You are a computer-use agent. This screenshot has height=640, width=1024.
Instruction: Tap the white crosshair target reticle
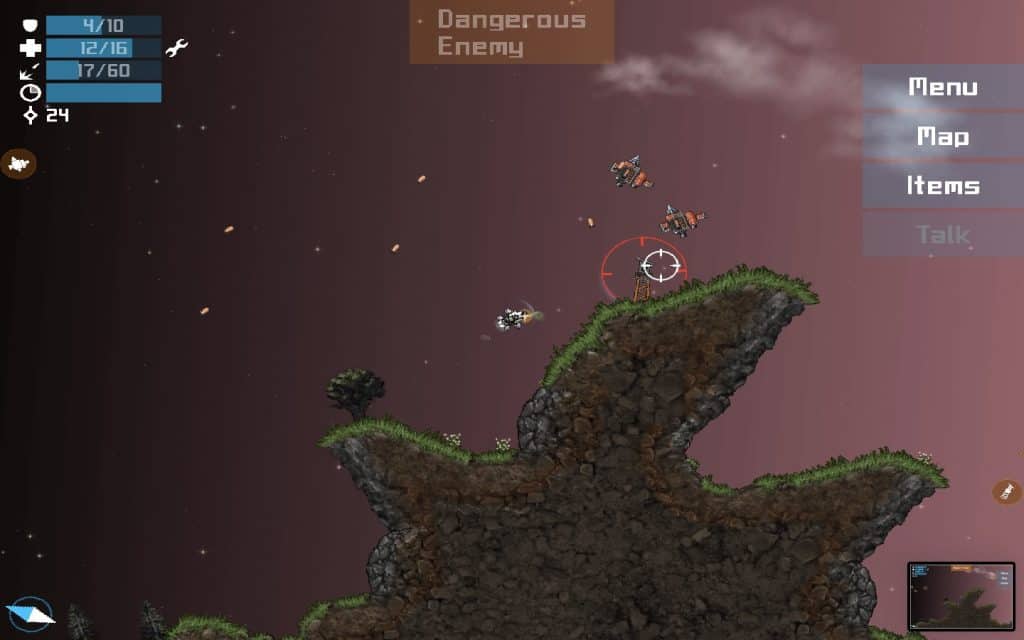pyautogui.click(x=661, y=266)
